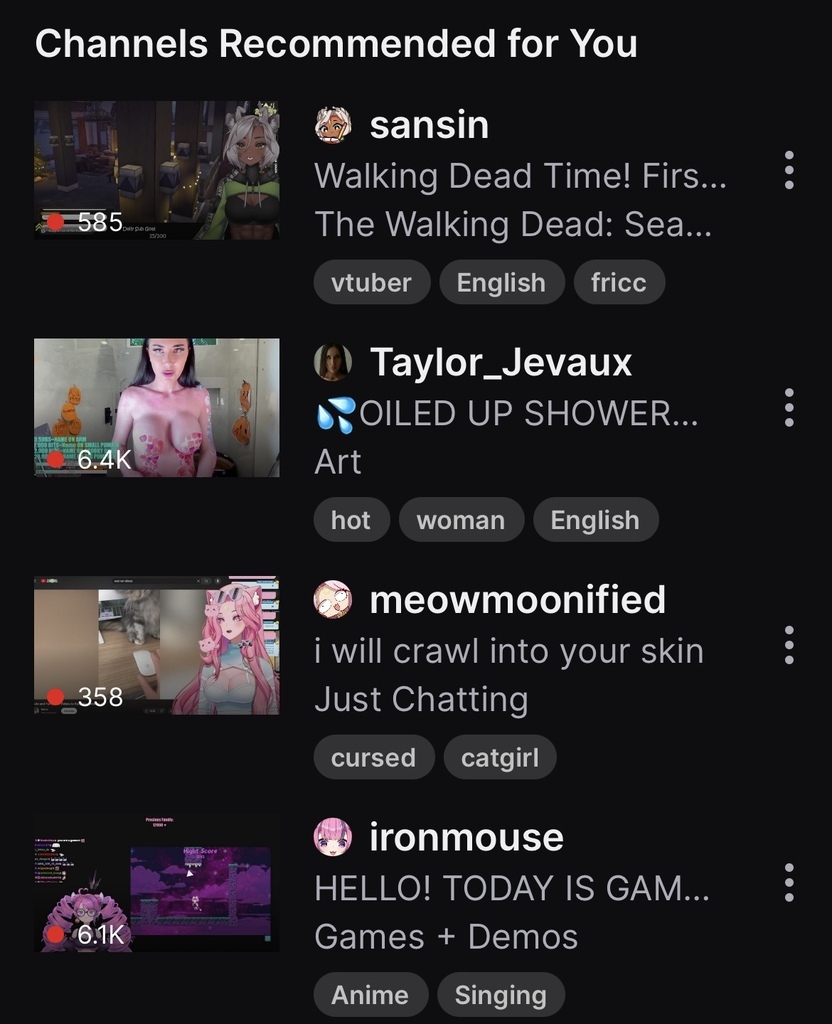Open the meowmoonified stream thumbnail
Image resolution: width=832 pixels, height=1024 pixels.
point(156,645)
